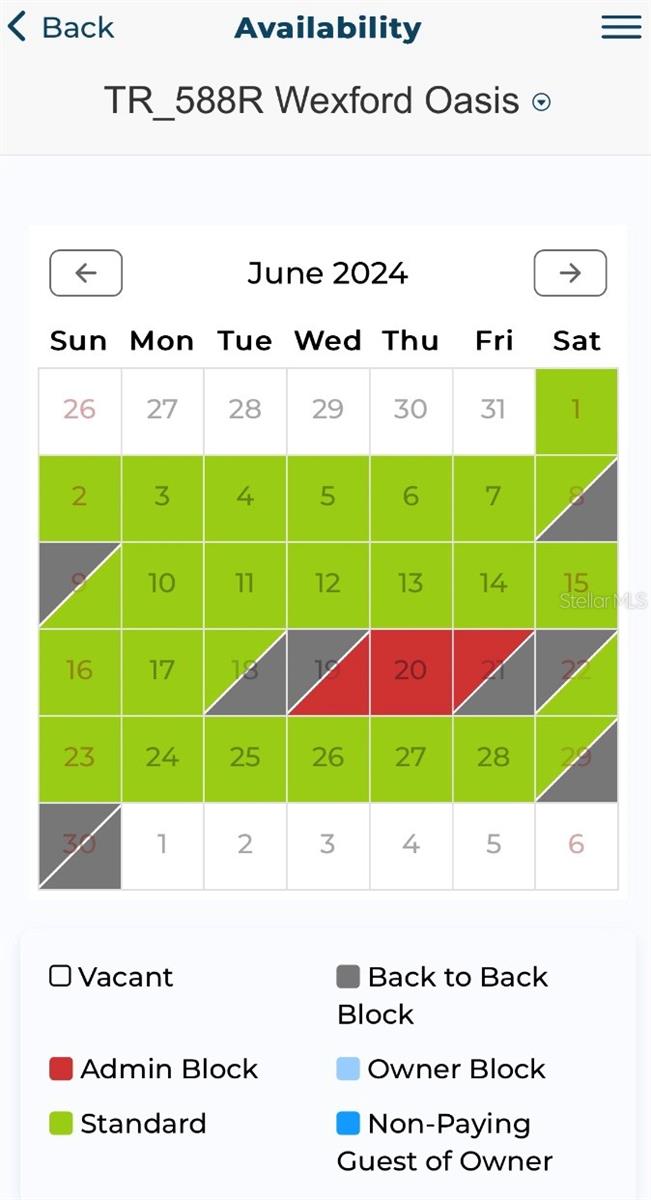The width and height of the screenshot is (651, 1200).
Task: Advance to the next month
Action: [570, 273]
